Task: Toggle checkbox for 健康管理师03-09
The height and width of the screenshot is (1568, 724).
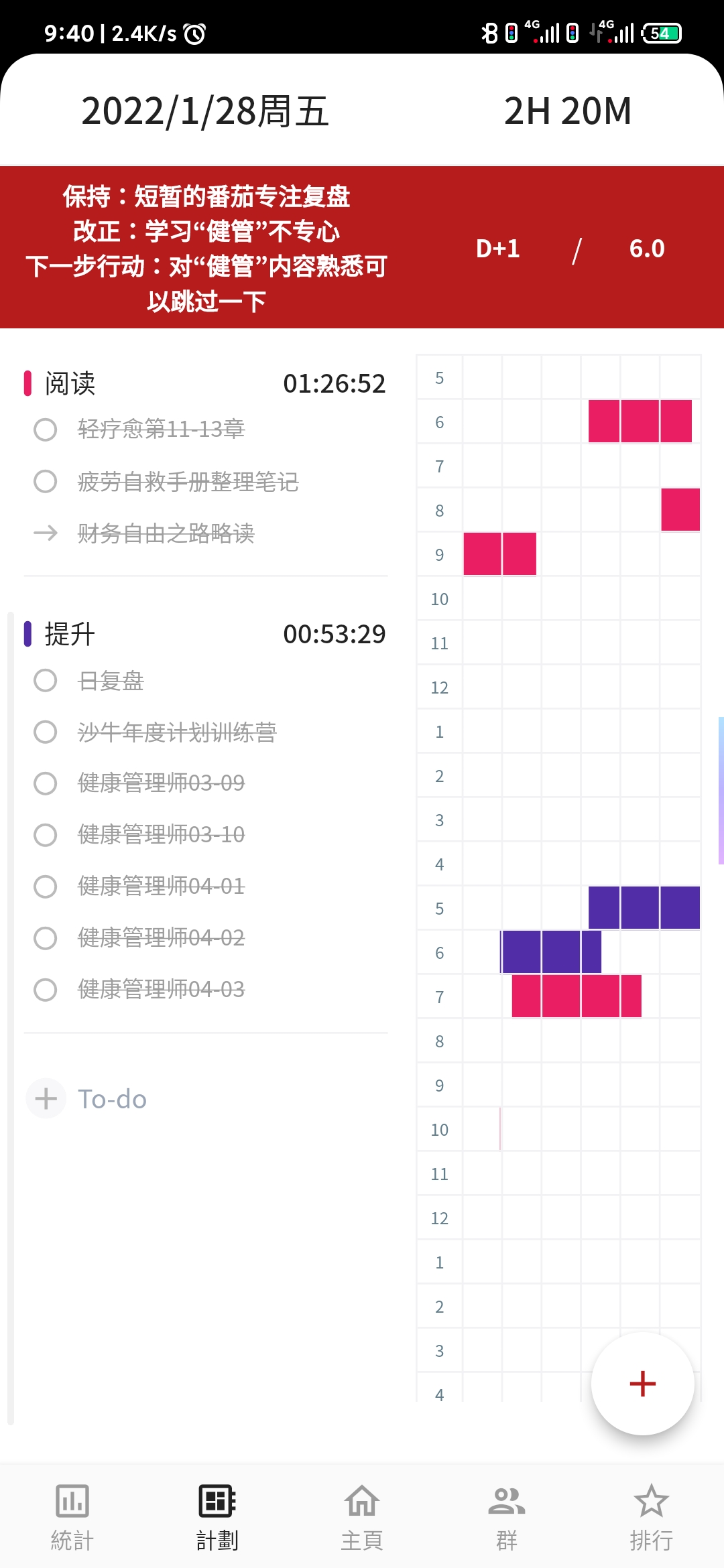Action: click(x=45, y=783)
